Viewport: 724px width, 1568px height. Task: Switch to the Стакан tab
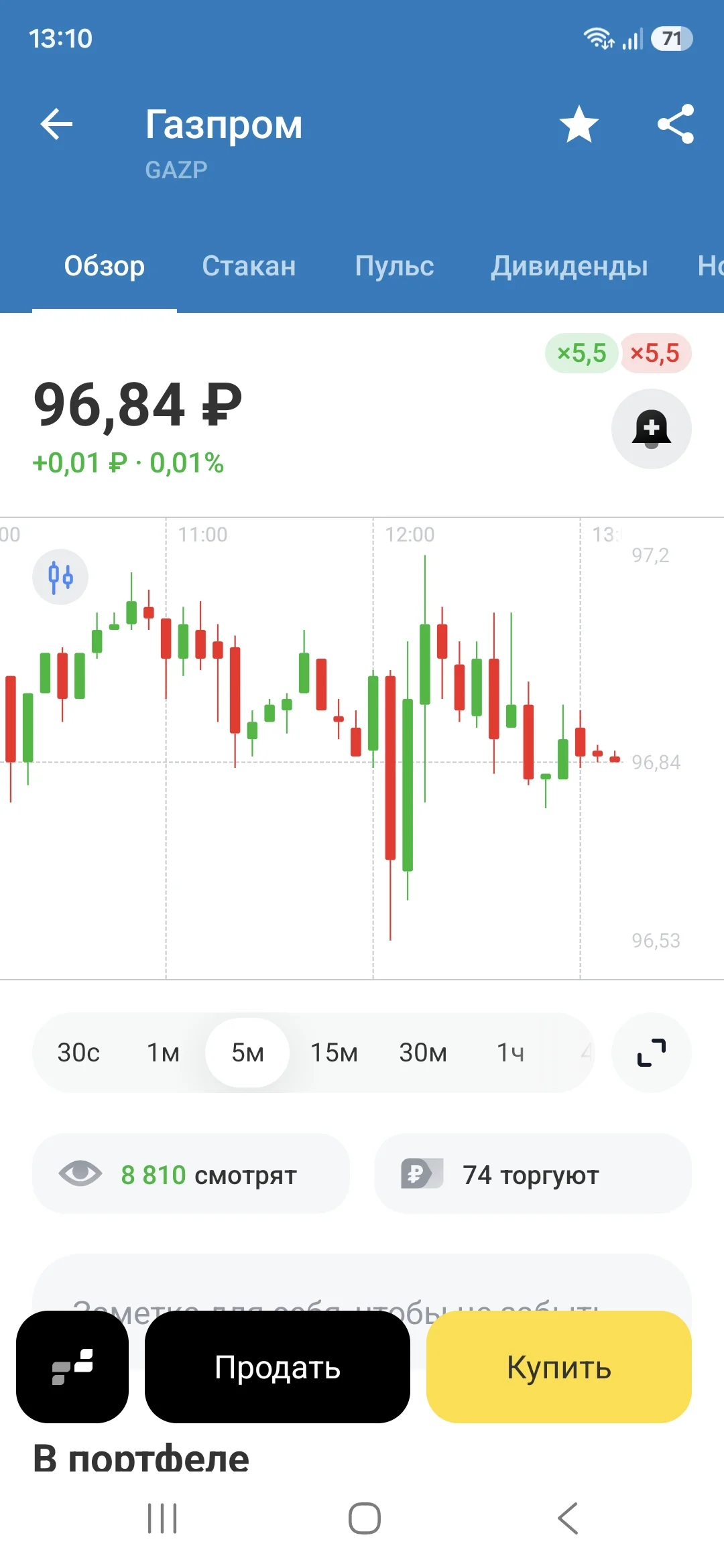pos(249,266)
